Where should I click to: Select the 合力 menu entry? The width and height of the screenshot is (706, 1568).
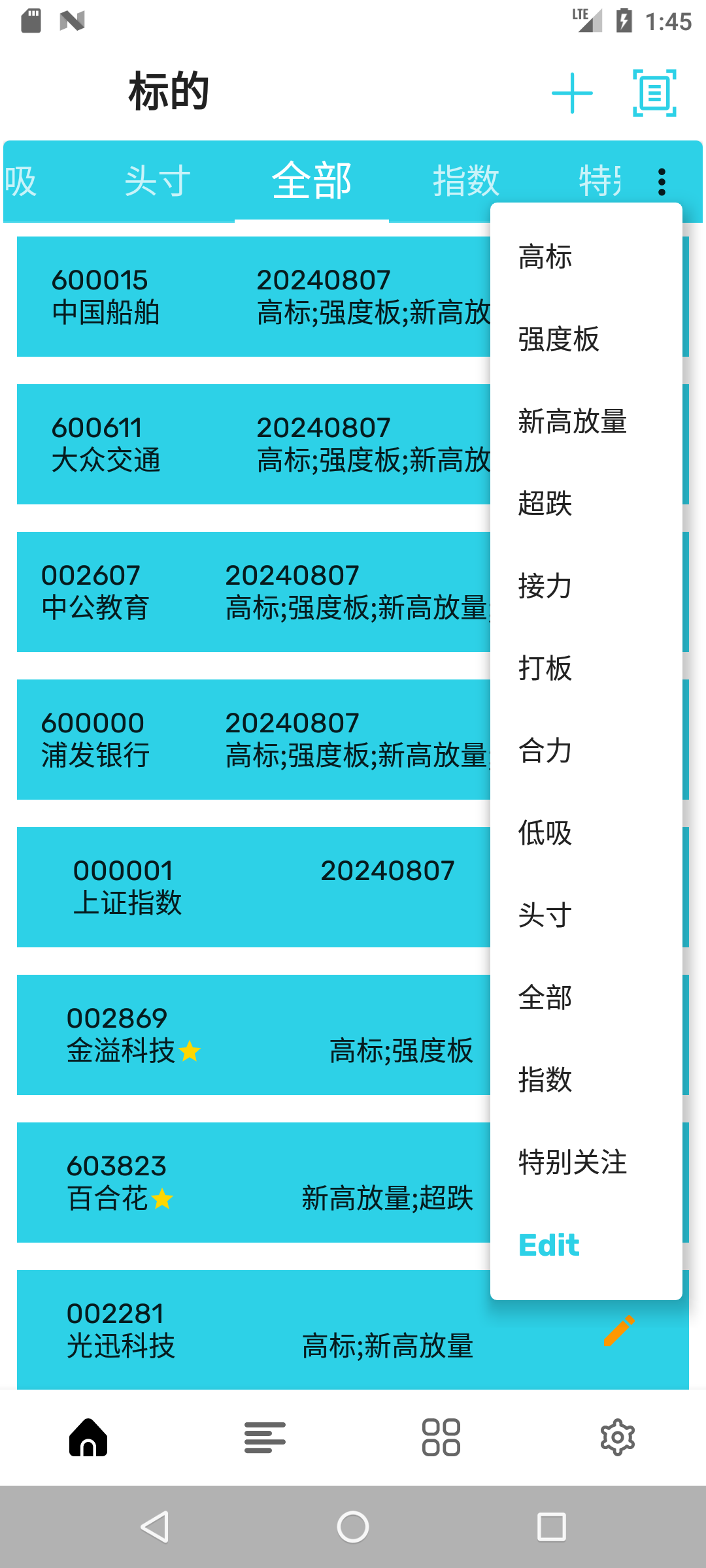[x=586, y=751]
